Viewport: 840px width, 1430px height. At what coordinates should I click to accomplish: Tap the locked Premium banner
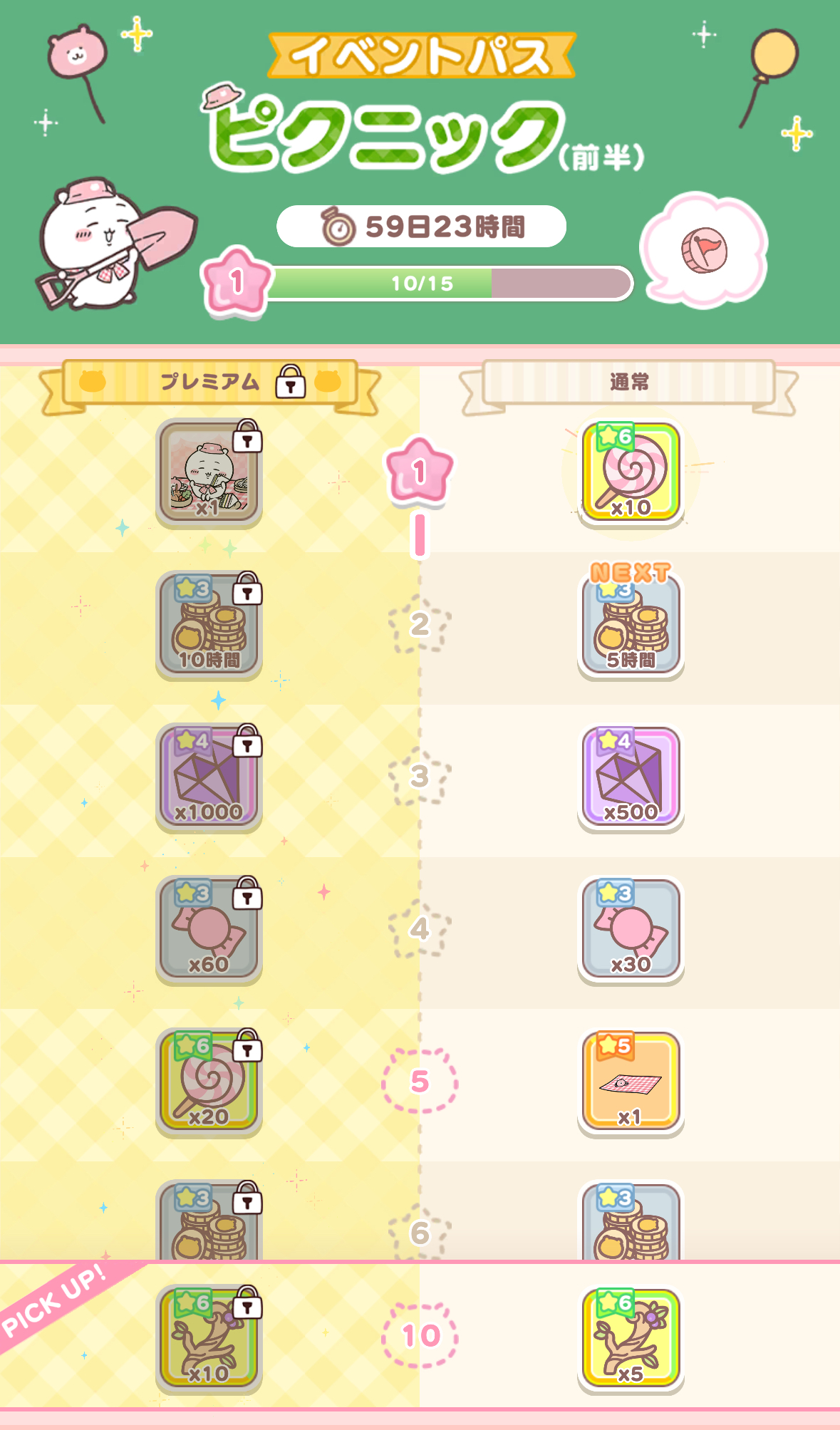(x=209, y=383)
